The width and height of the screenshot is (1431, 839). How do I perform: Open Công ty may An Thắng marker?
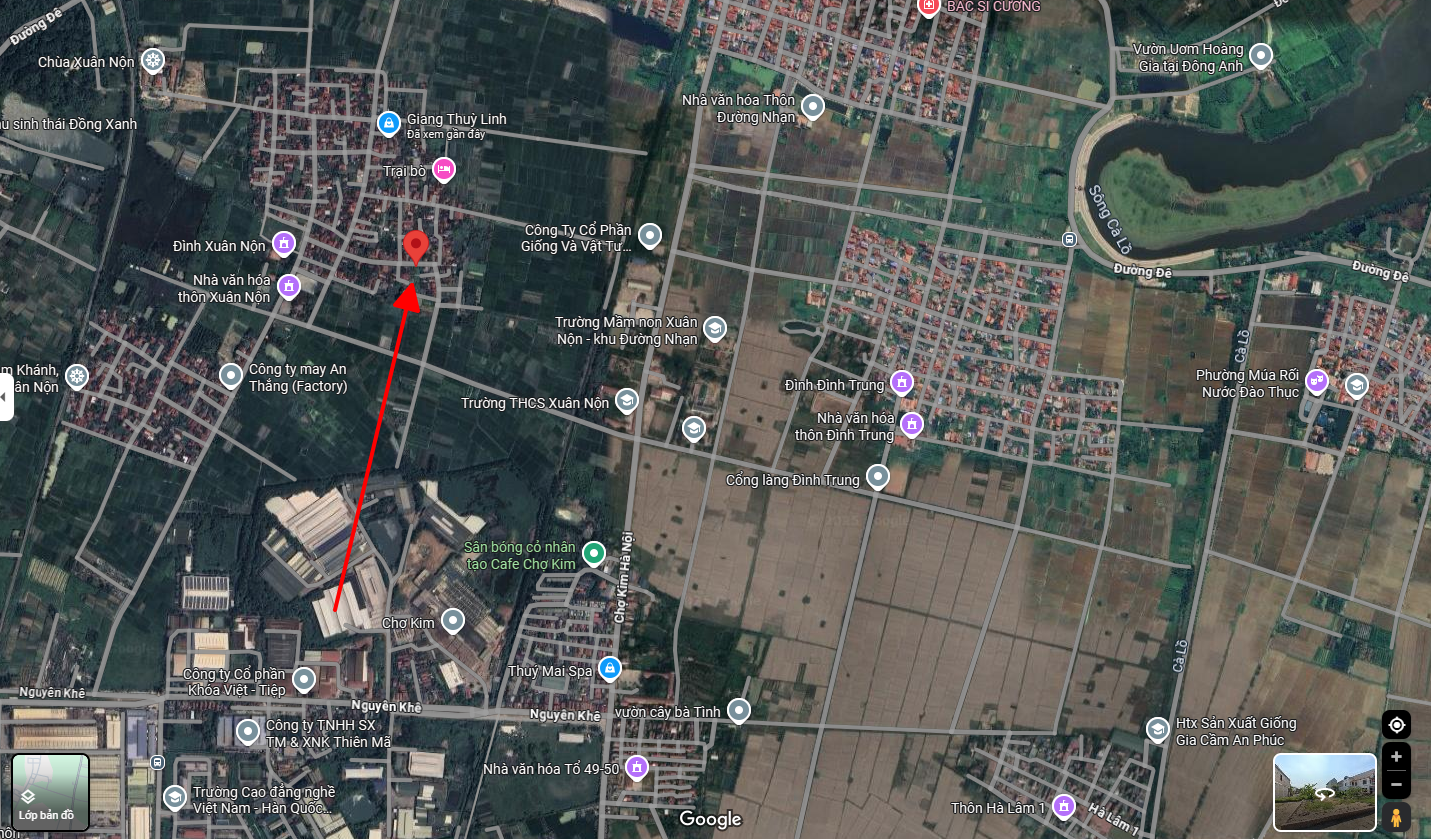click(x=231, y=376)
